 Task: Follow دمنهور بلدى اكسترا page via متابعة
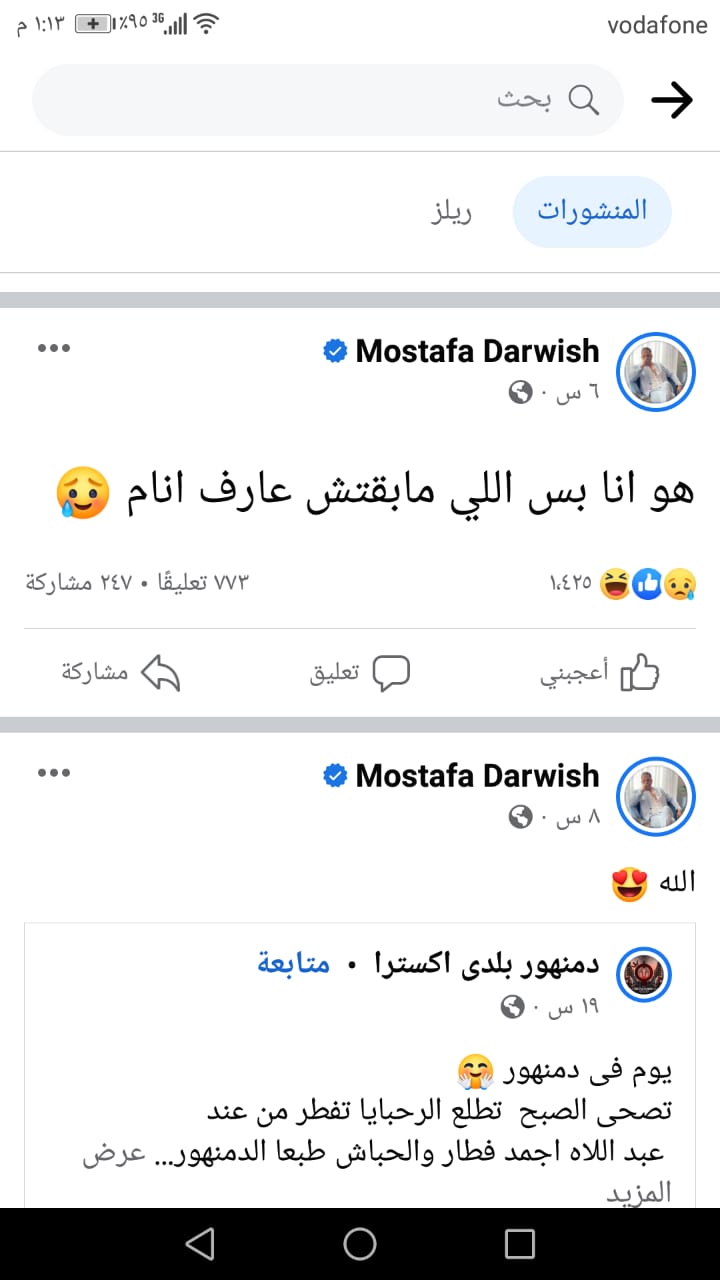pos(293,964)
